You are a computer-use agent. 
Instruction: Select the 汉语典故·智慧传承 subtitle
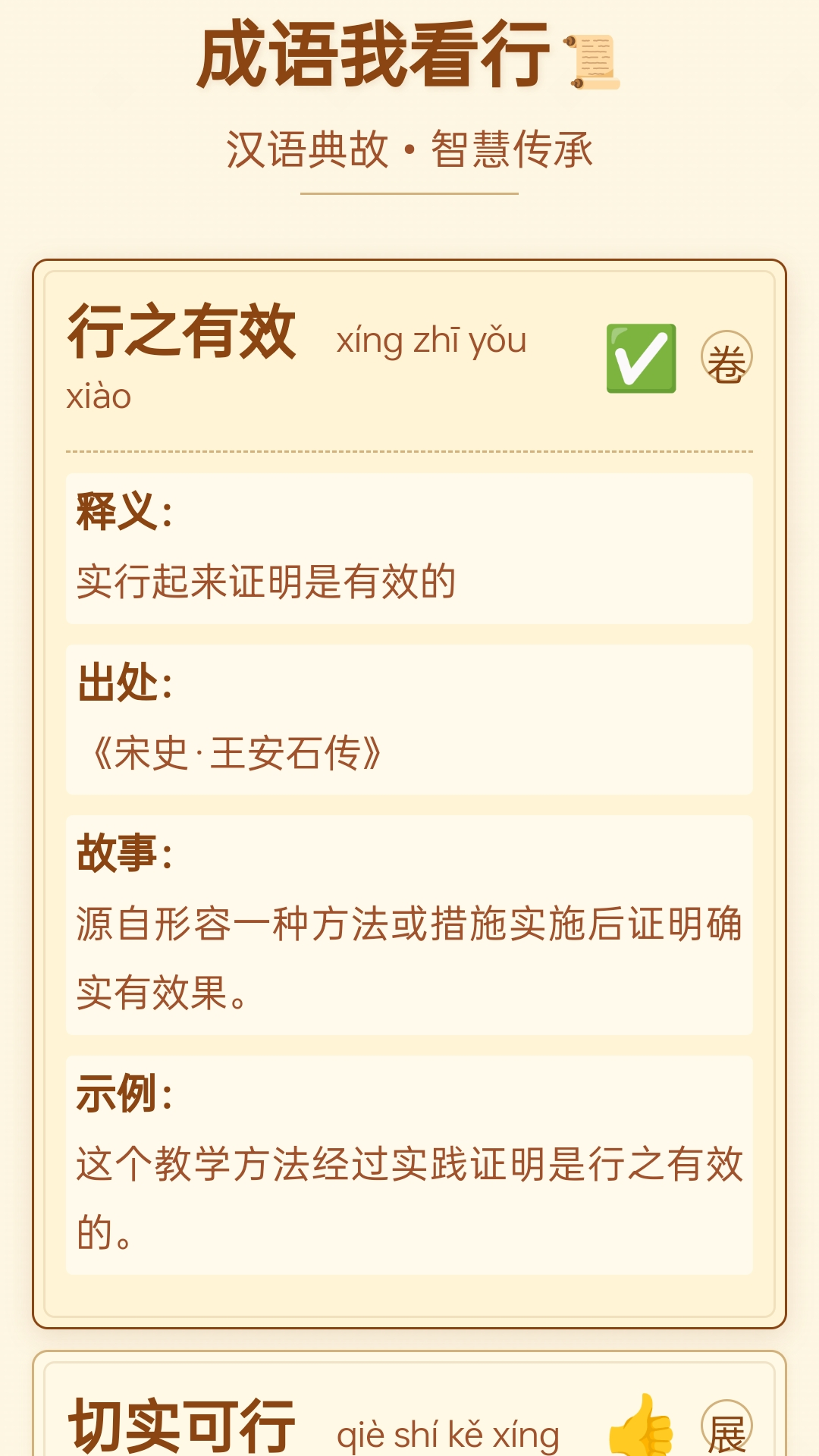[x=409, y=148]
